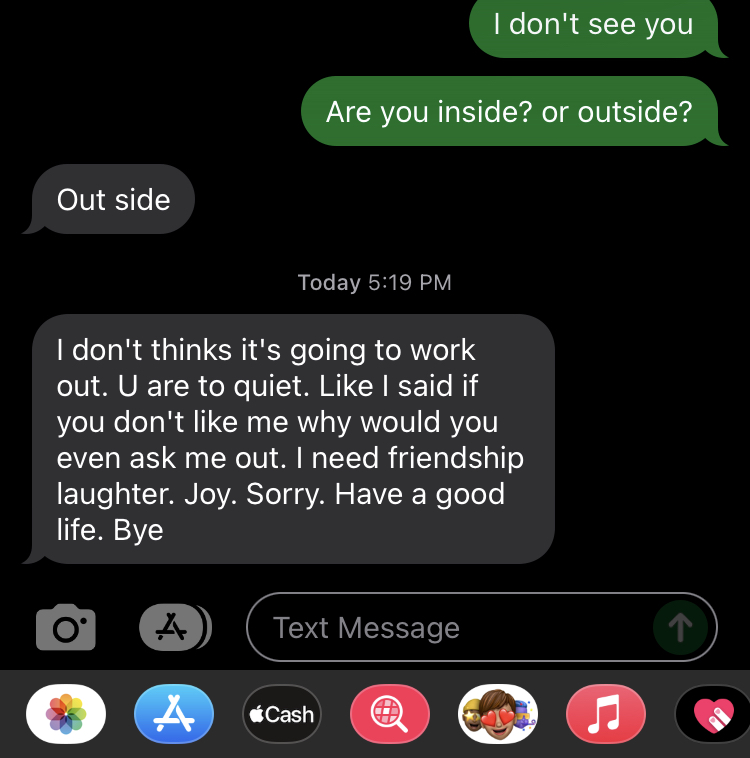This screenshot has width=750, height=758.
Task: Toggle the iMessage apps drawer button
Action: 174,627
